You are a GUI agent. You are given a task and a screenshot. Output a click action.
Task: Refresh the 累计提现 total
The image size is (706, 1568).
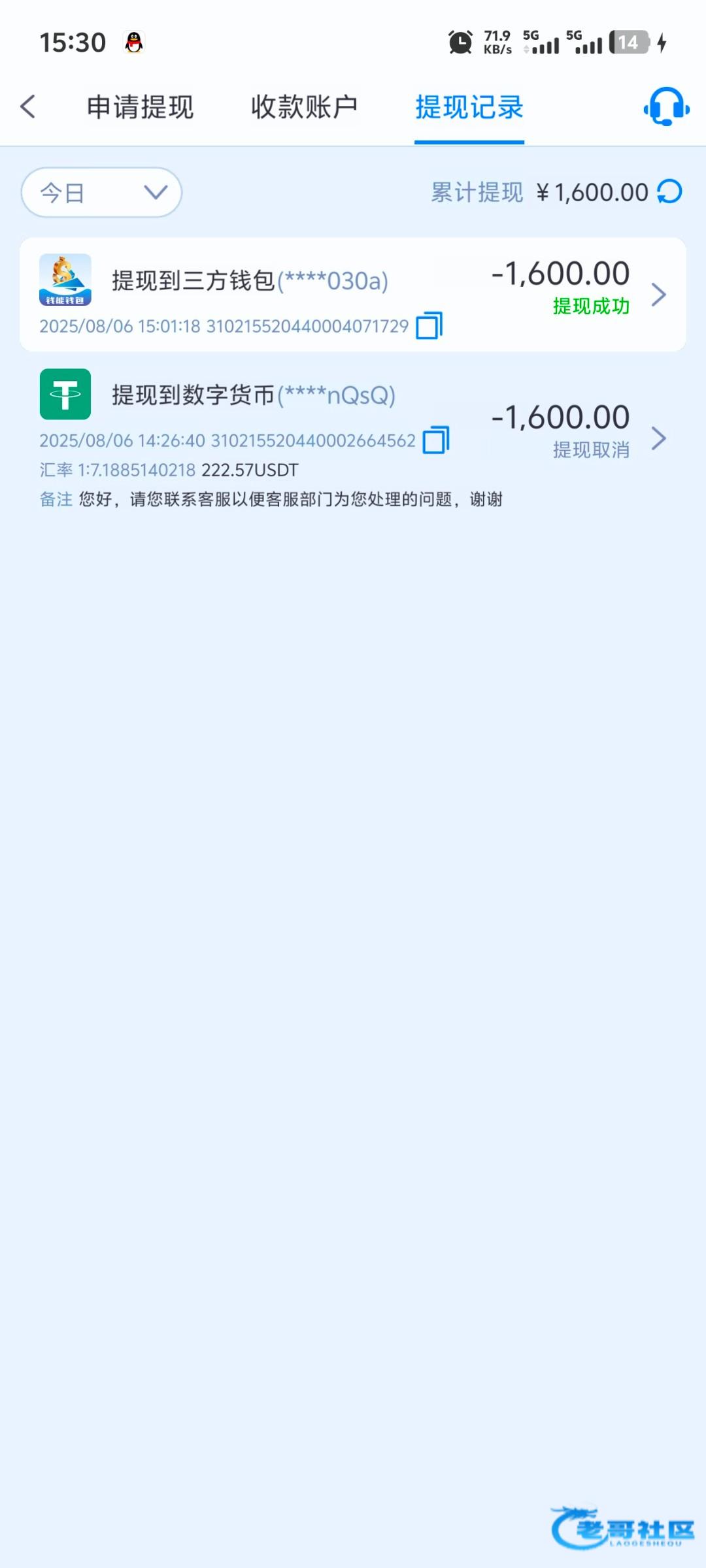pyautogui.click(x=670, y=192)
